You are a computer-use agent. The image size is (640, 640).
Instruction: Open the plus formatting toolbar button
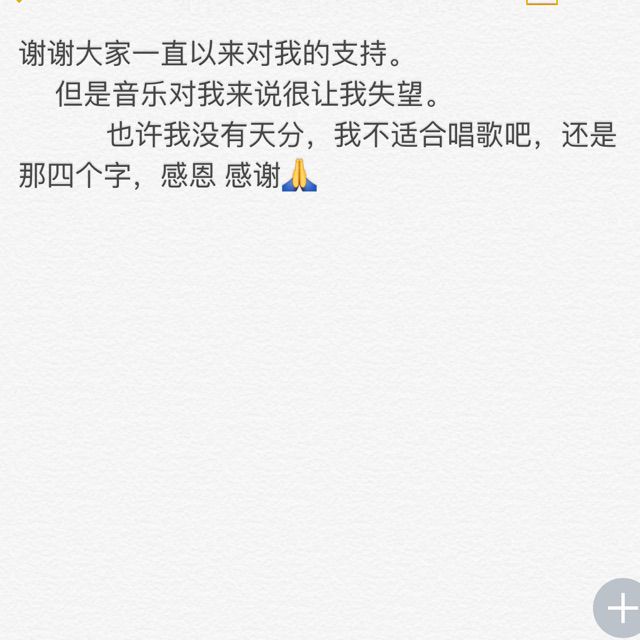[x=621, y=609]
